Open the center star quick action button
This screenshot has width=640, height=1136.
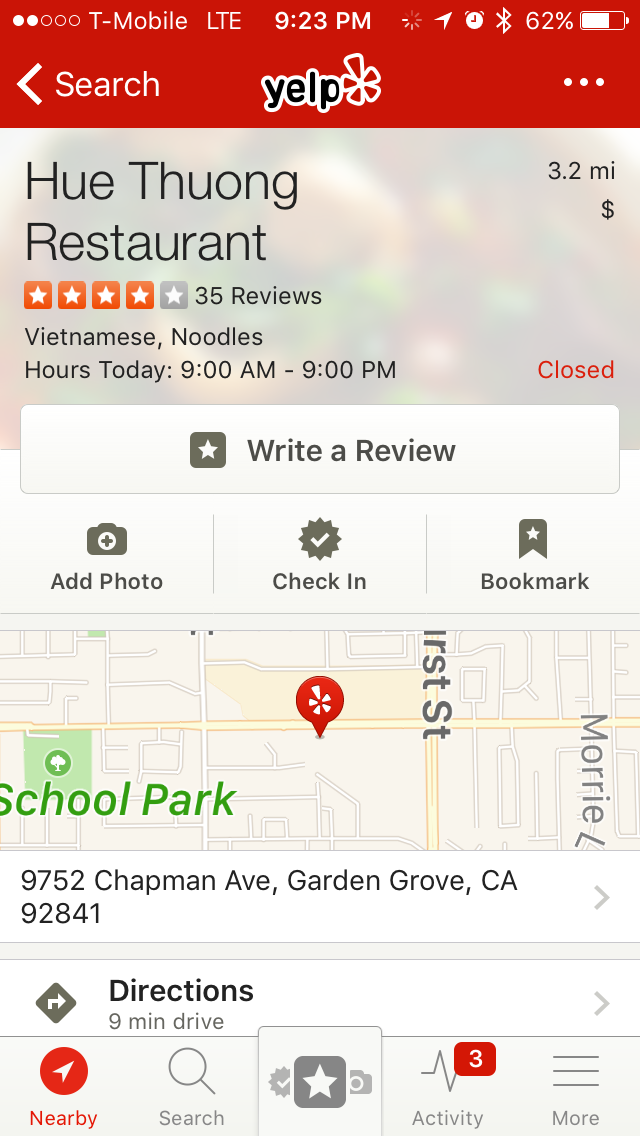(x=320, y=1082)
